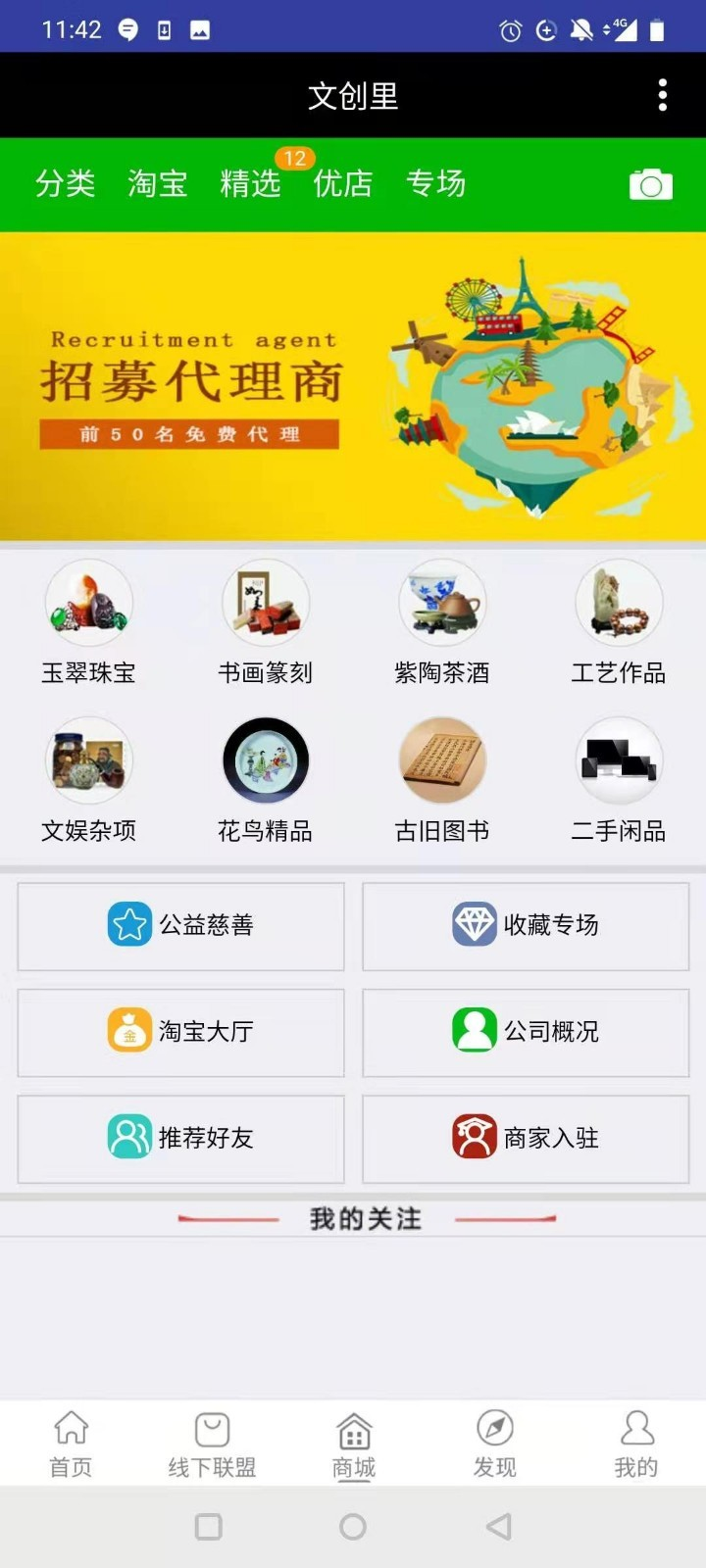Click the 推荐好友 link
The width and height of the screenshot is (706, 1568).
(180, 1138)
